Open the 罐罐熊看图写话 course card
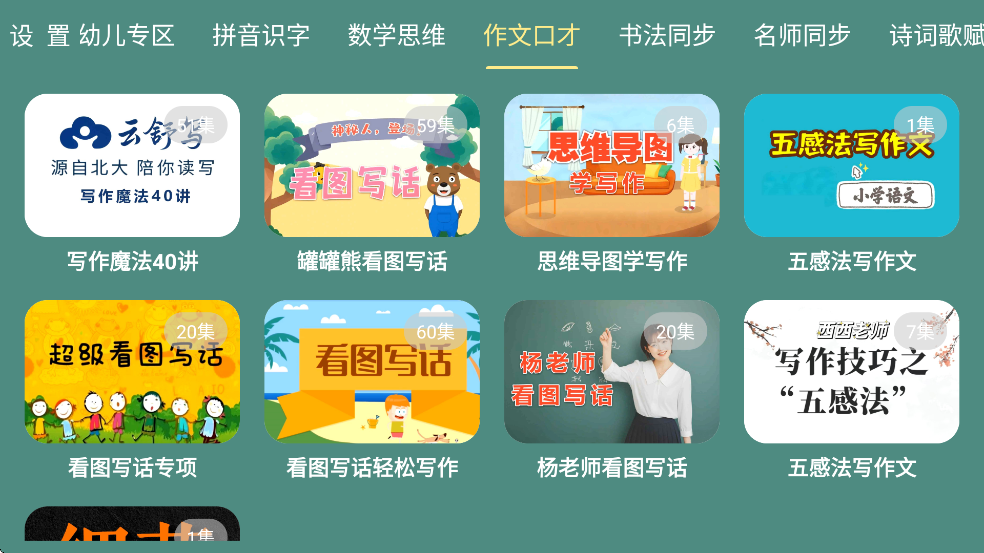 (x=372, y=166)
